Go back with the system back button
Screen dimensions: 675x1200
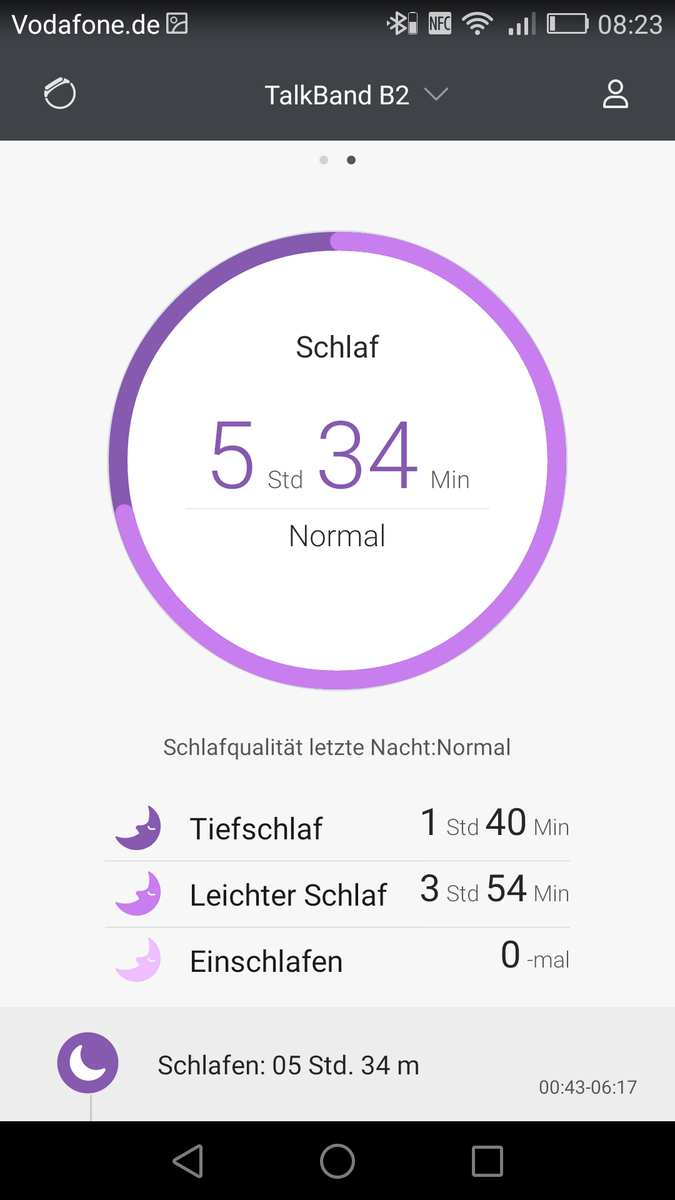pyautogui.click(x=188, y=1160)
